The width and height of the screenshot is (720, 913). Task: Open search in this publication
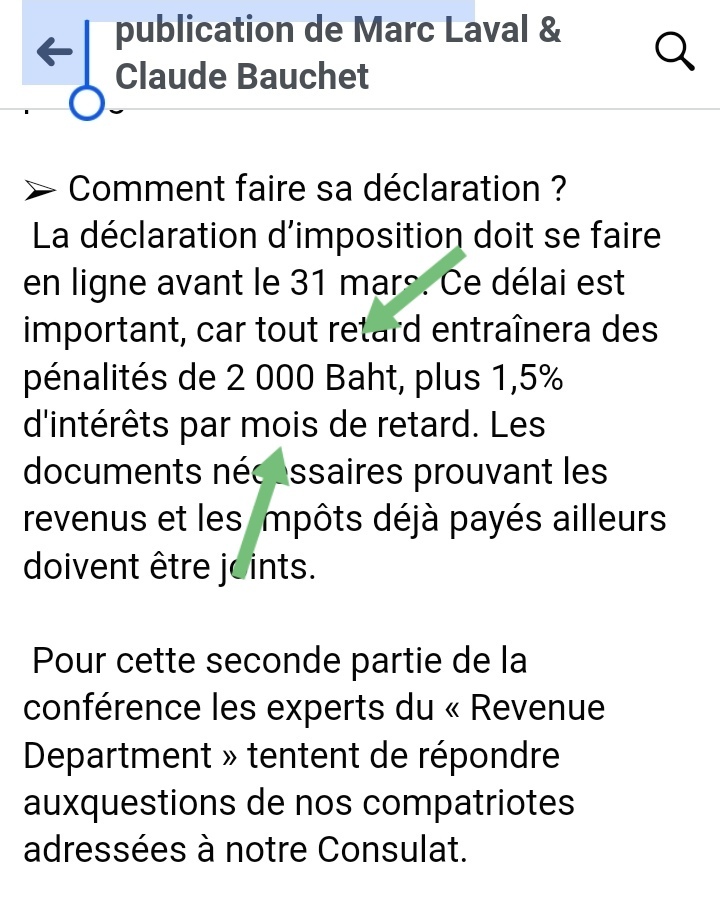click(674, 51)
